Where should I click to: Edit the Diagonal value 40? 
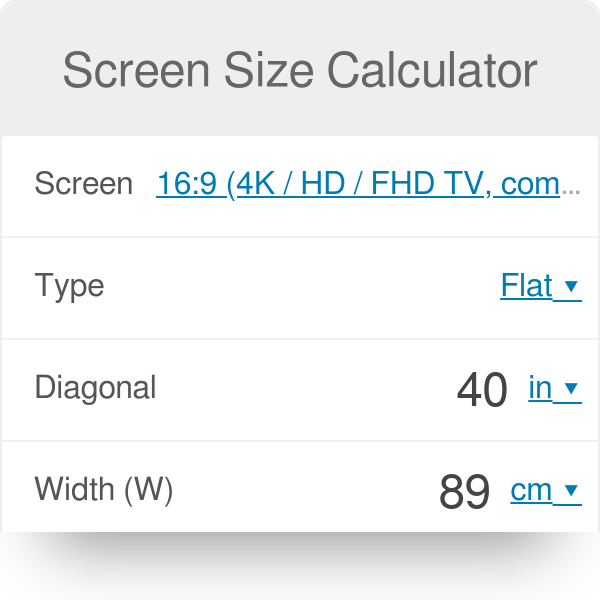(482, 389)
